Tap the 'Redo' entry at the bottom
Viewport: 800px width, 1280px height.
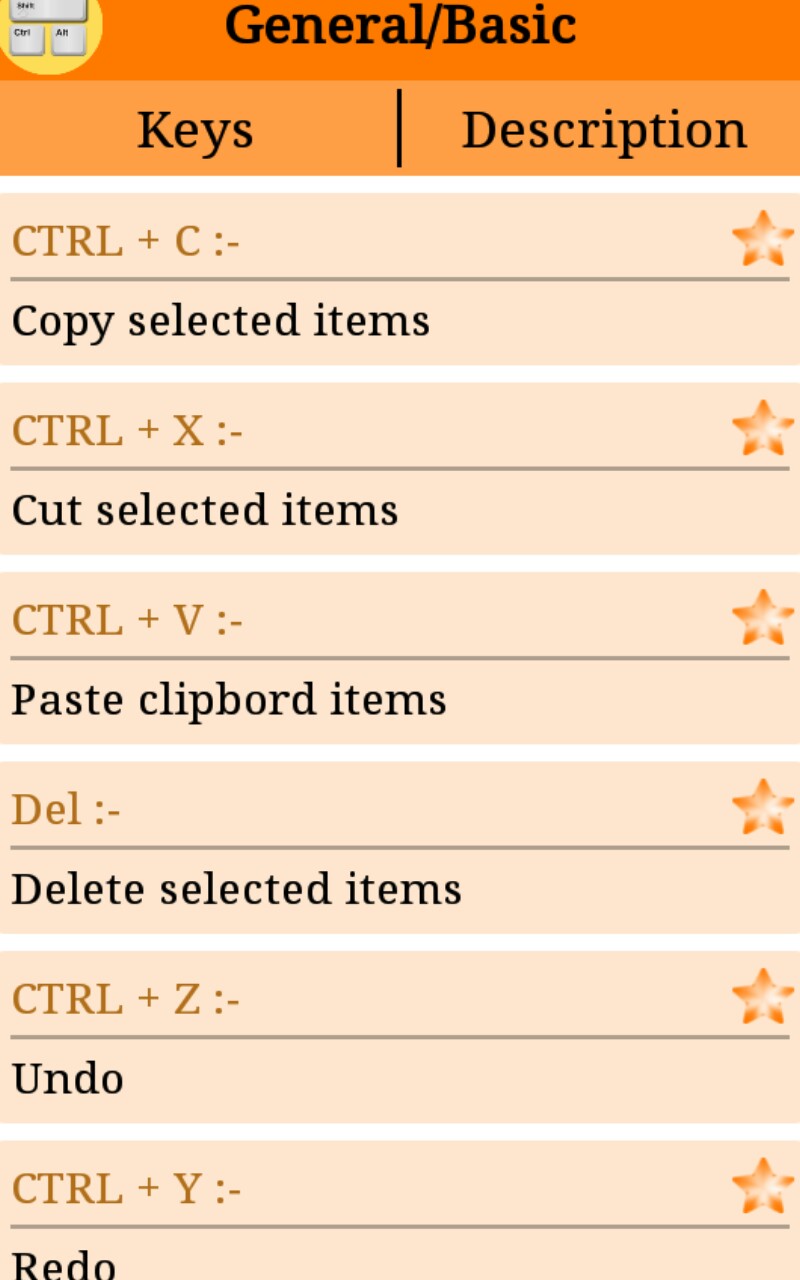coord(64,1262)
